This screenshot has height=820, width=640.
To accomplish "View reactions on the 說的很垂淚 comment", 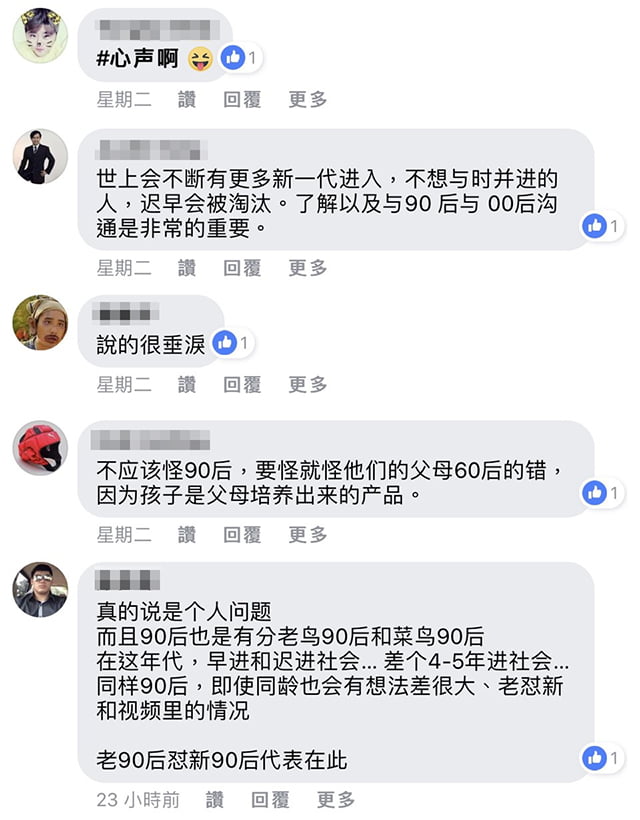I will [x=232, y=343].
